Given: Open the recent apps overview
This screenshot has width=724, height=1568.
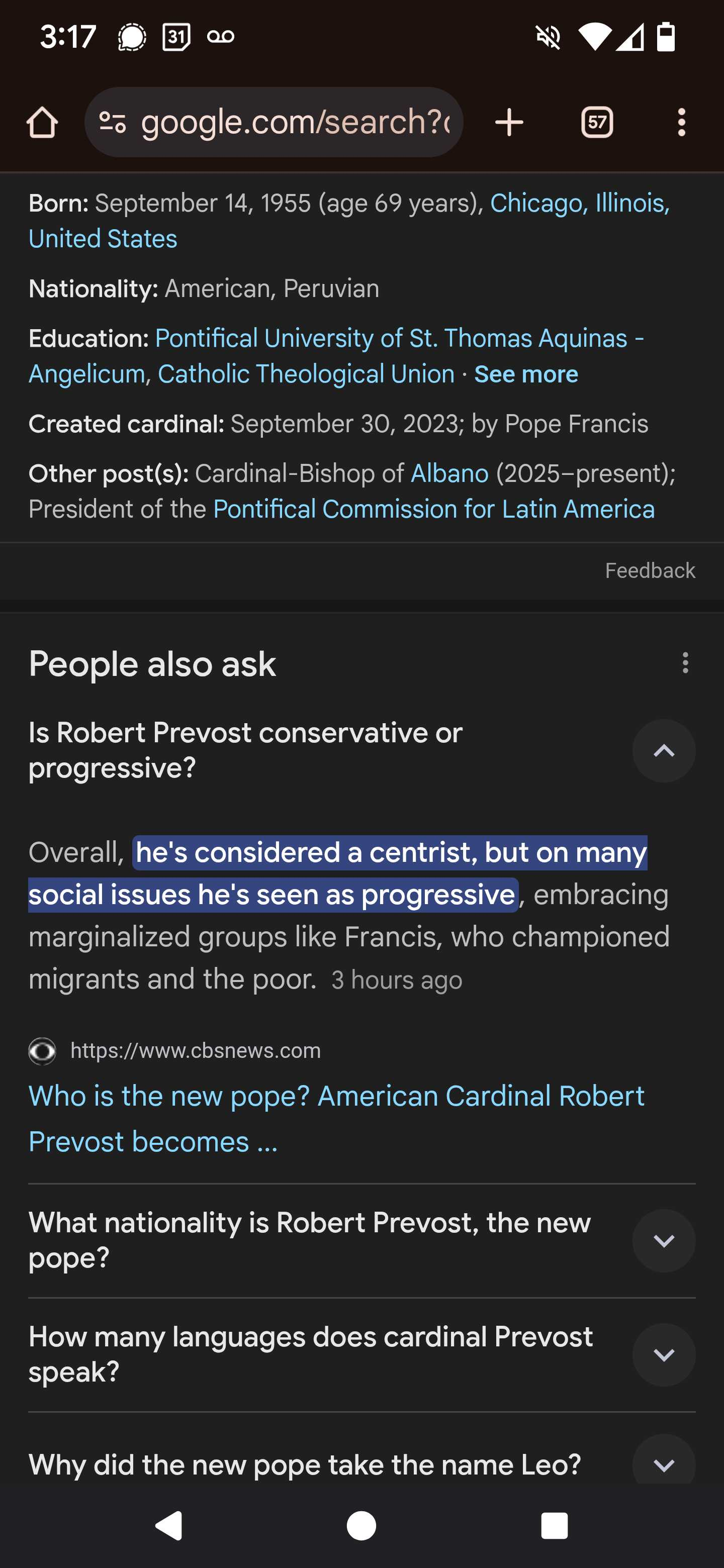Looking at the screenshot, I should (554, 1526).
